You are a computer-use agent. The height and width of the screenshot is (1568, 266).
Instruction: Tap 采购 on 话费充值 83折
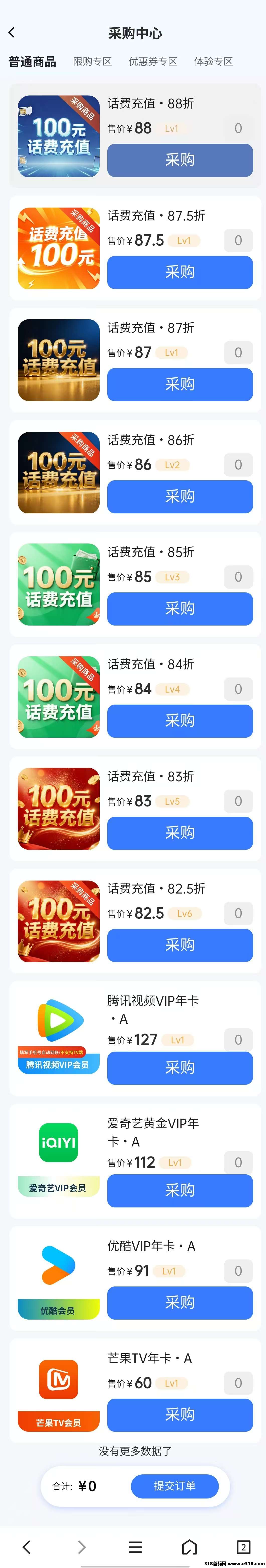[x=180, y=833]
